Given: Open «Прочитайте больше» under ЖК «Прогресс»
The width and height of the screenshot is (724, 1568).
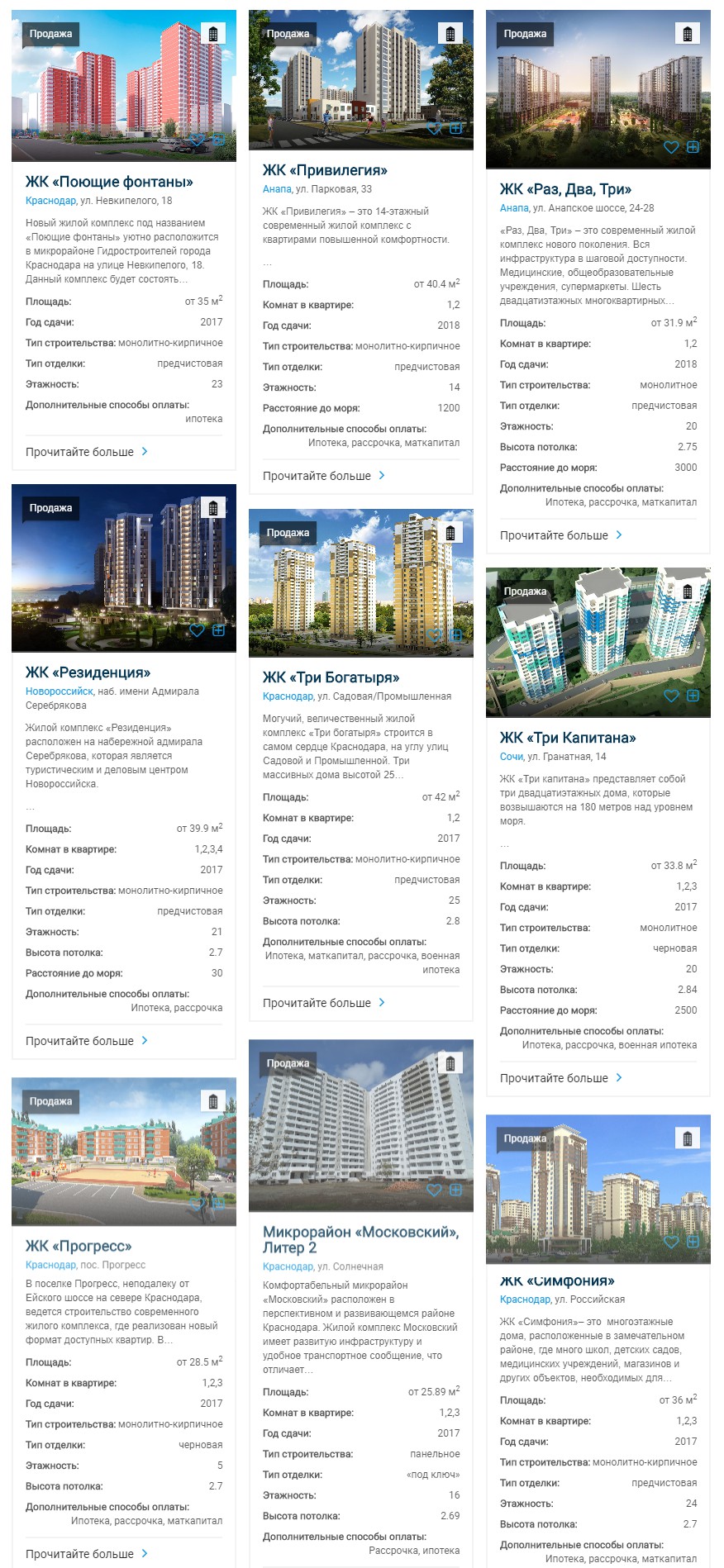Looking at the screenshot, I should click(87, 1554).
